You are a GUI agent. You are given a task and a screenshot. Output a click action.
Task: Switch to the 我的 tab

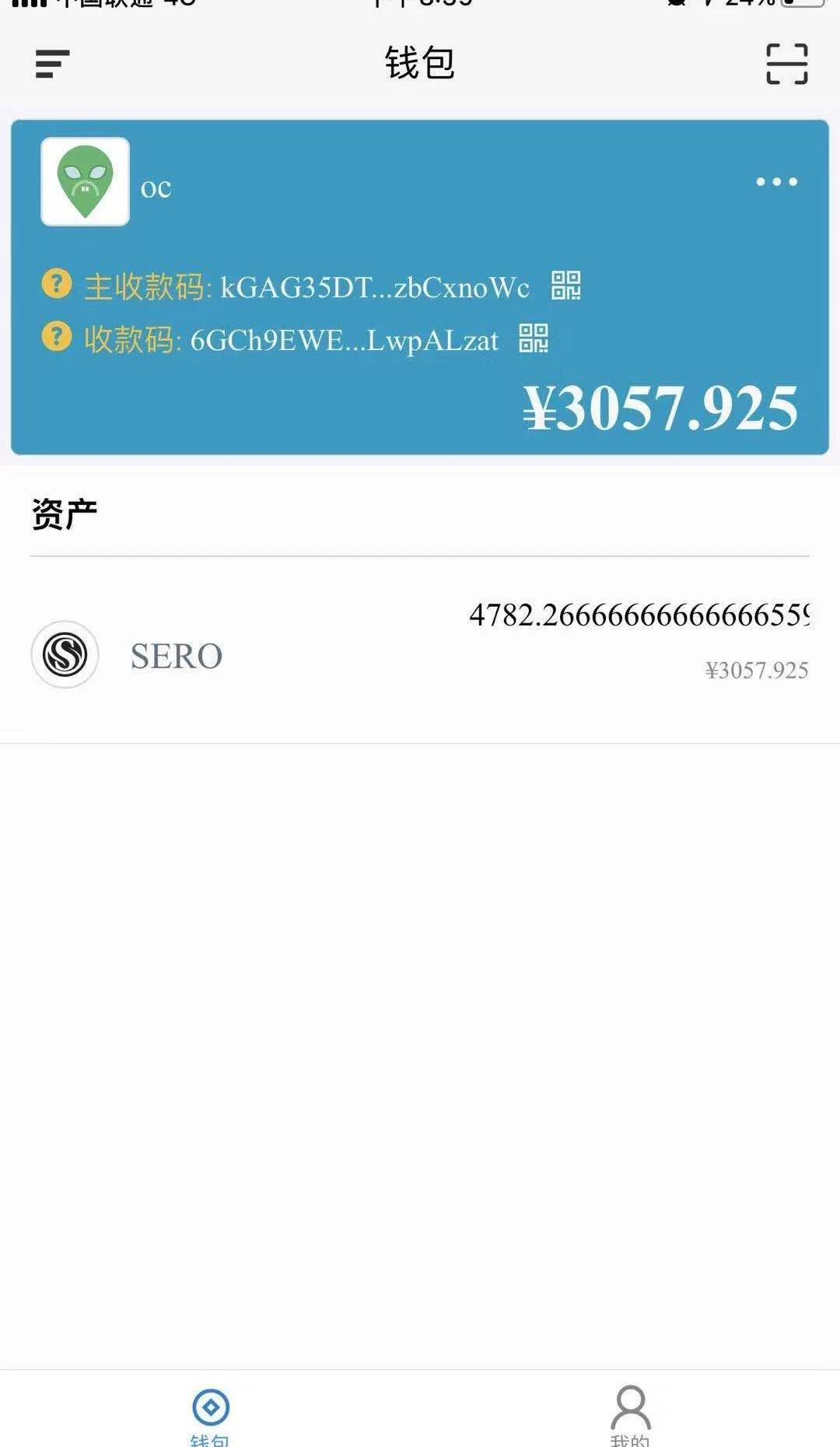click(x=630, y=1414)
